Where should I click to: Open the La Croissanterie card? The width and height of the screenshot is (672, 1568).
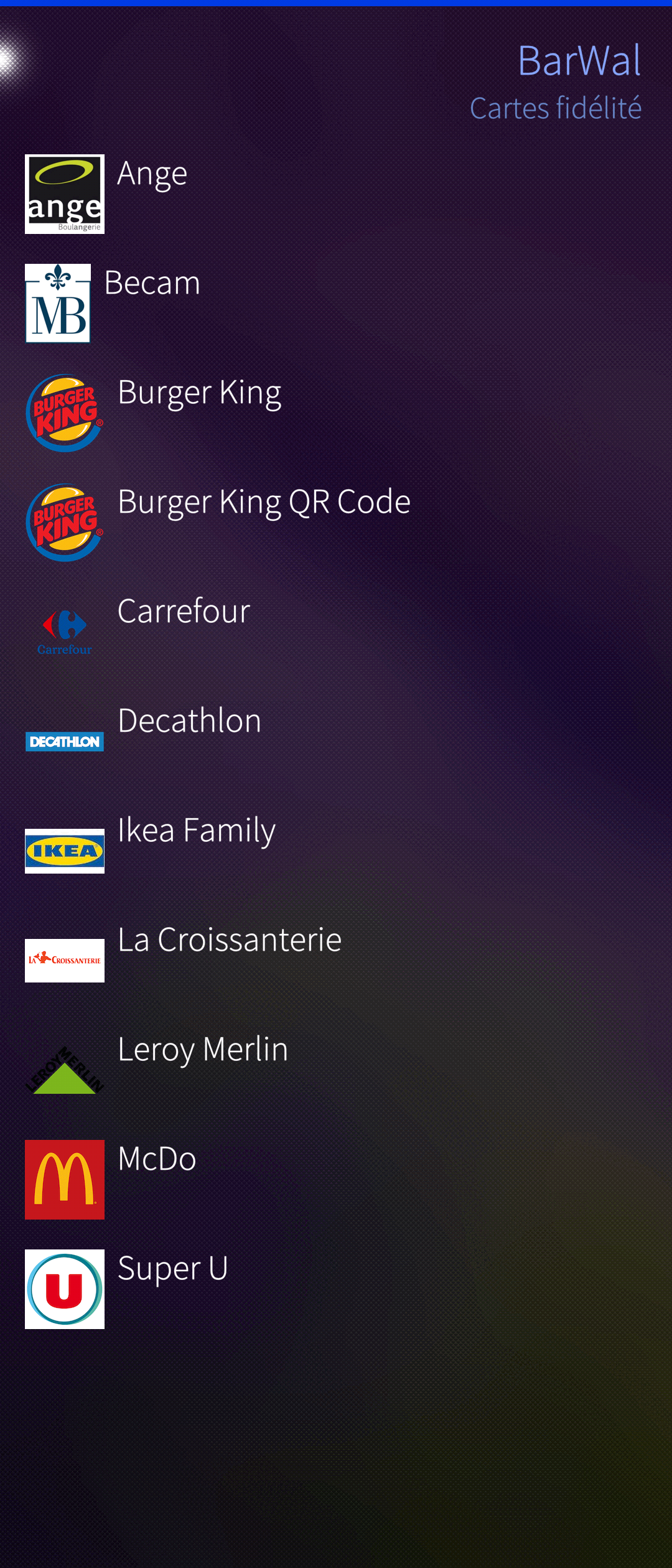[229, 940]
